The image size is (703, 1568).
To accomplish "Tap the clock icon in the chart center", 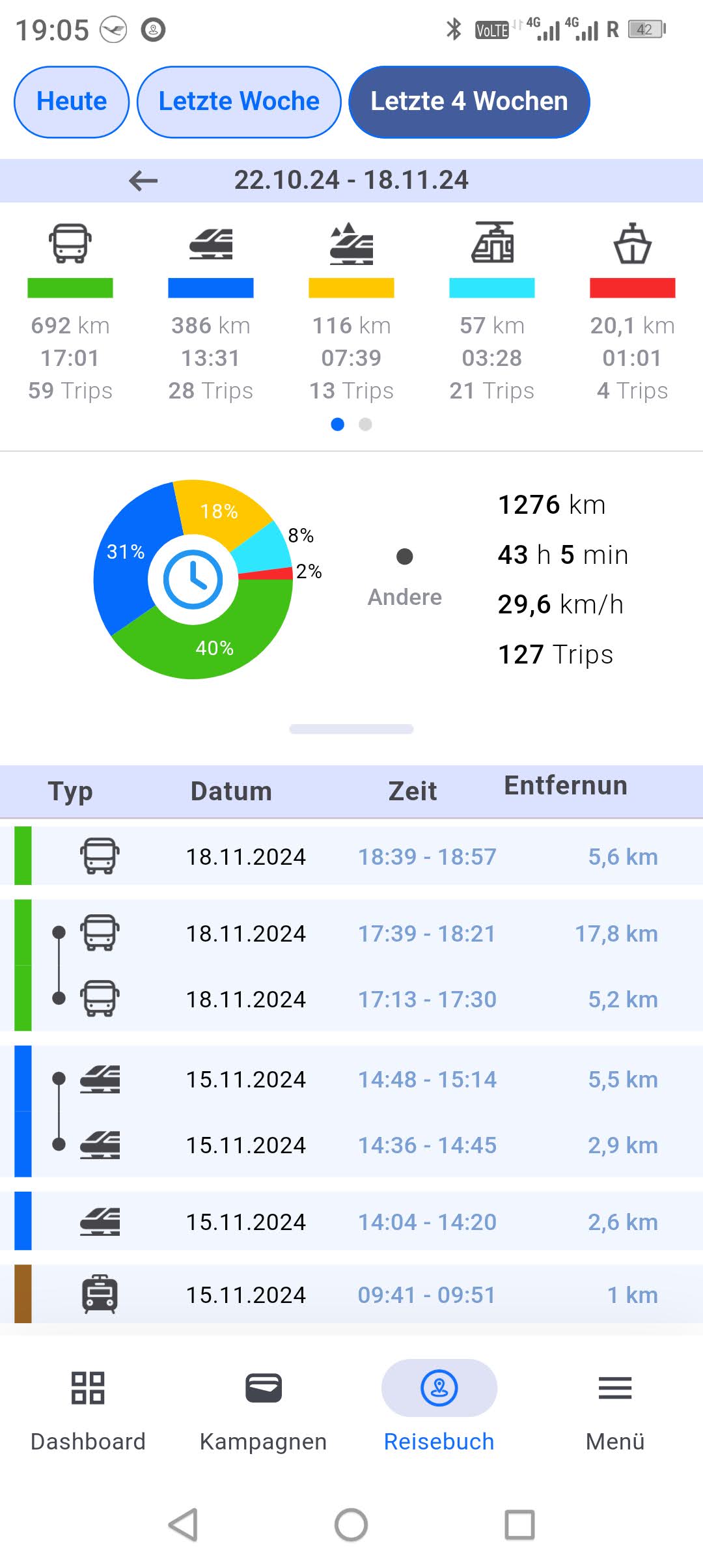I will (193, 580).
